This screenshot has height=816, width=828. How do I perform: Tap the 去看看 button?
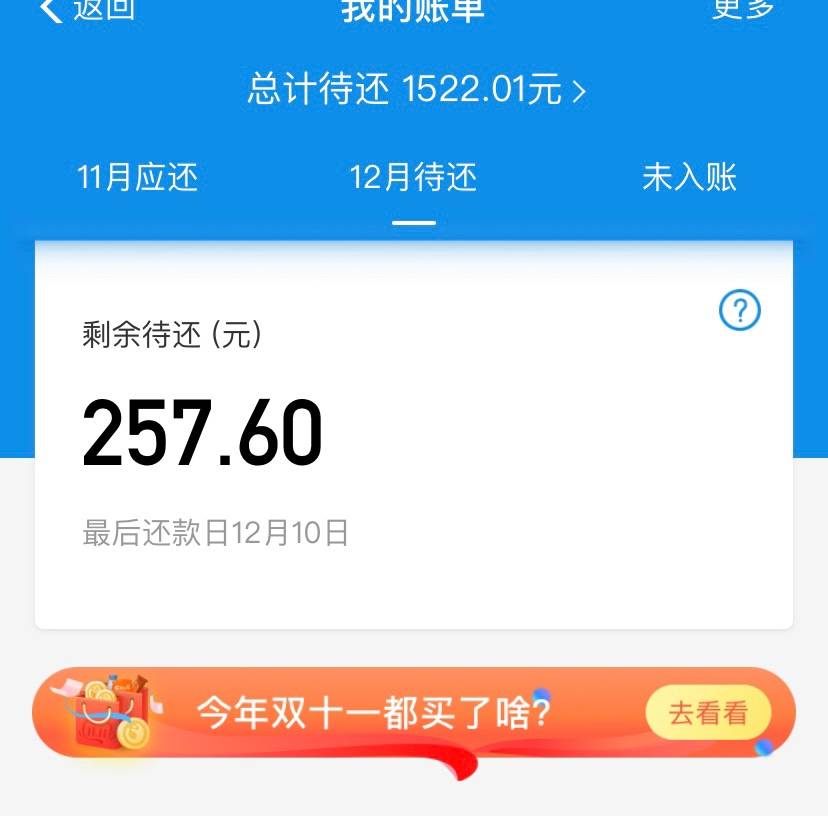[x=708, y=713]
